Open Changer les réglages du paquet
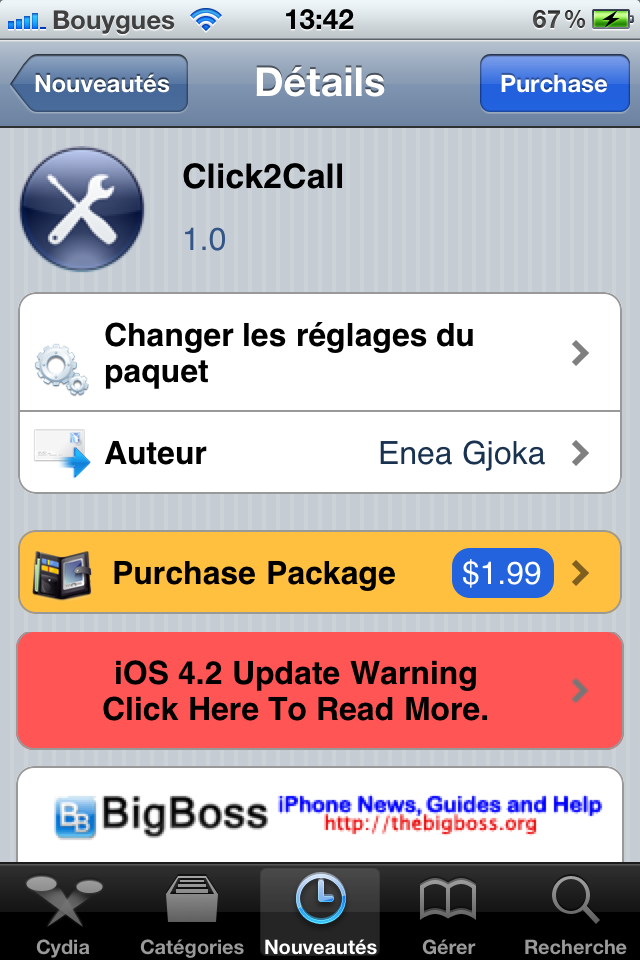Viewport: 640px width, 960px height. pos(320,353)
